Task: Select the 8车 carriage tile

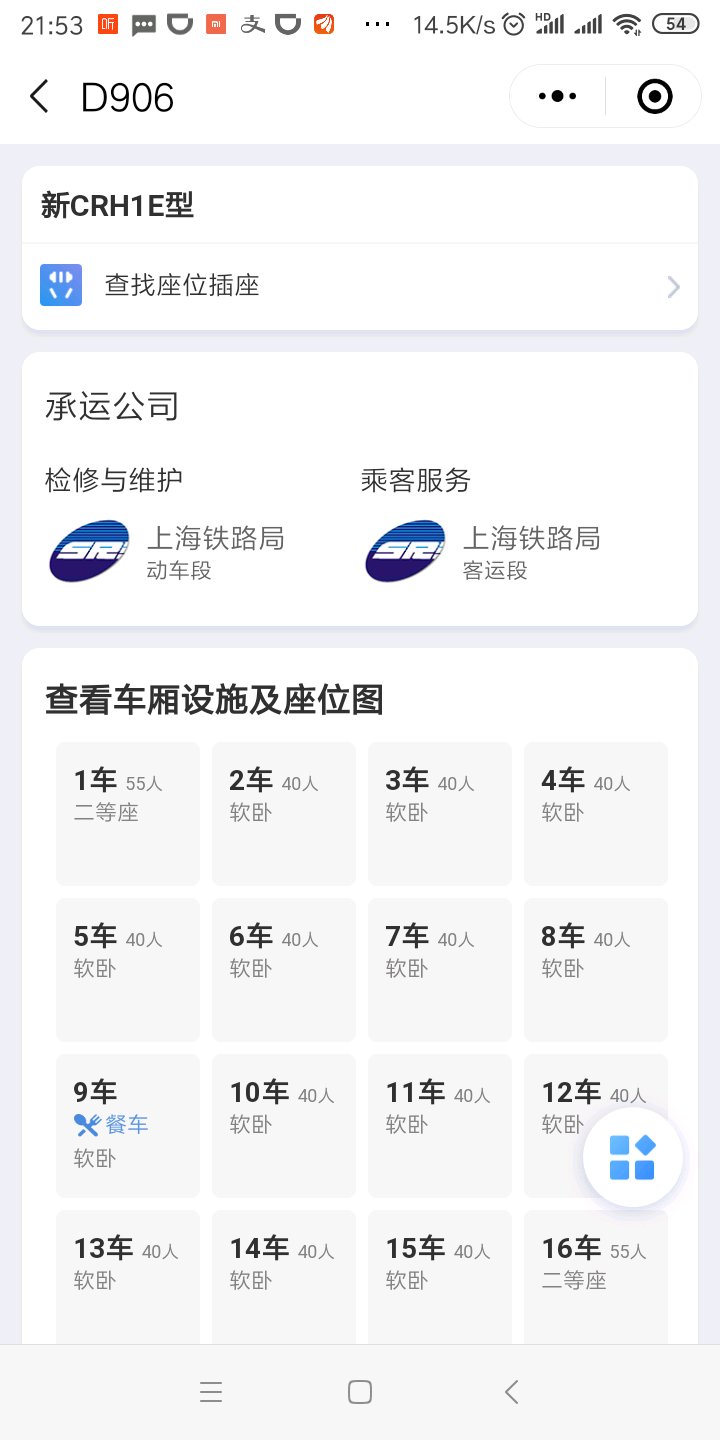Action: [x=595, y=969]
